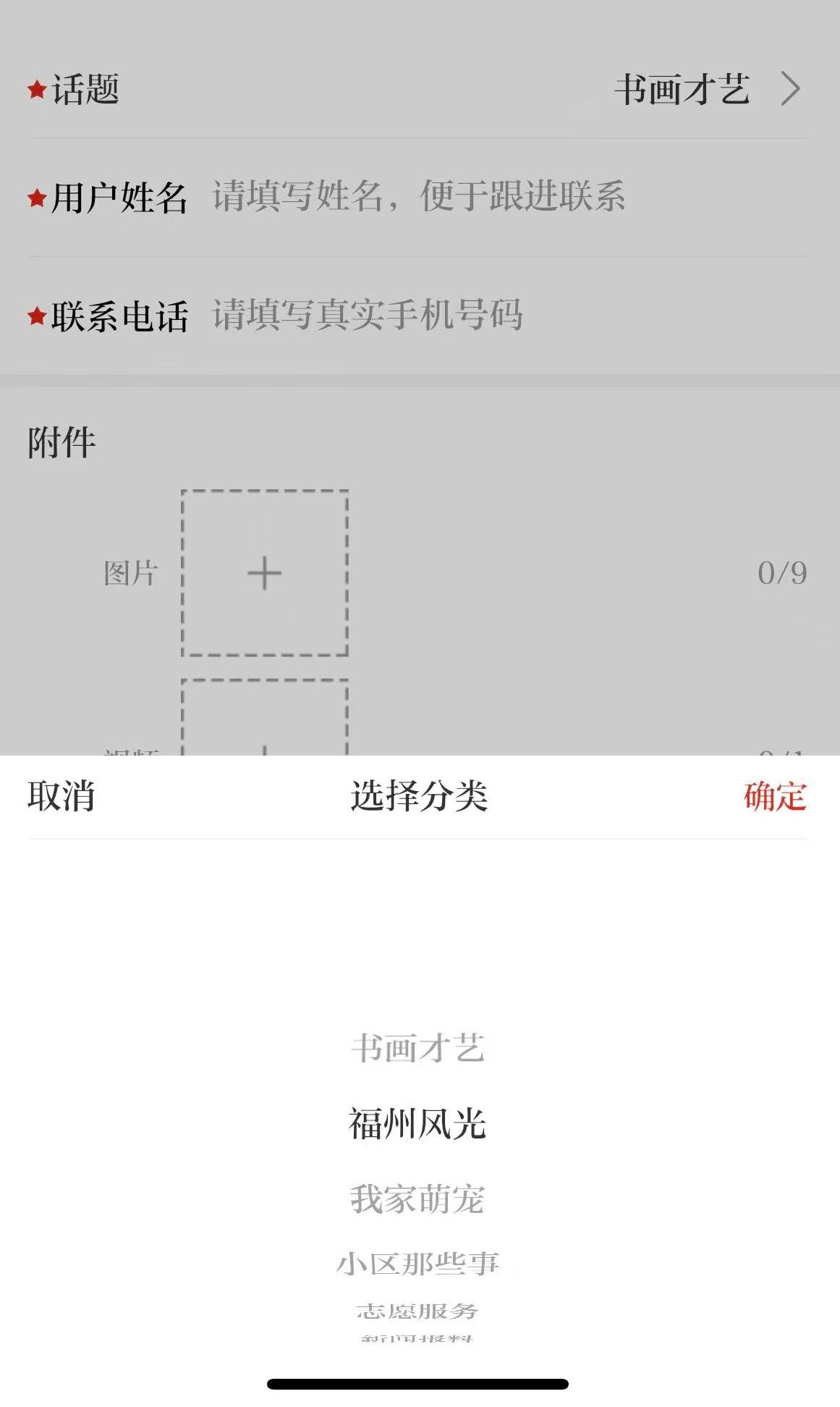Choose 志愿服务 in the picker
Image resolution: width=840 pixels, height=1407 pixels.
tap(418, 1311)
